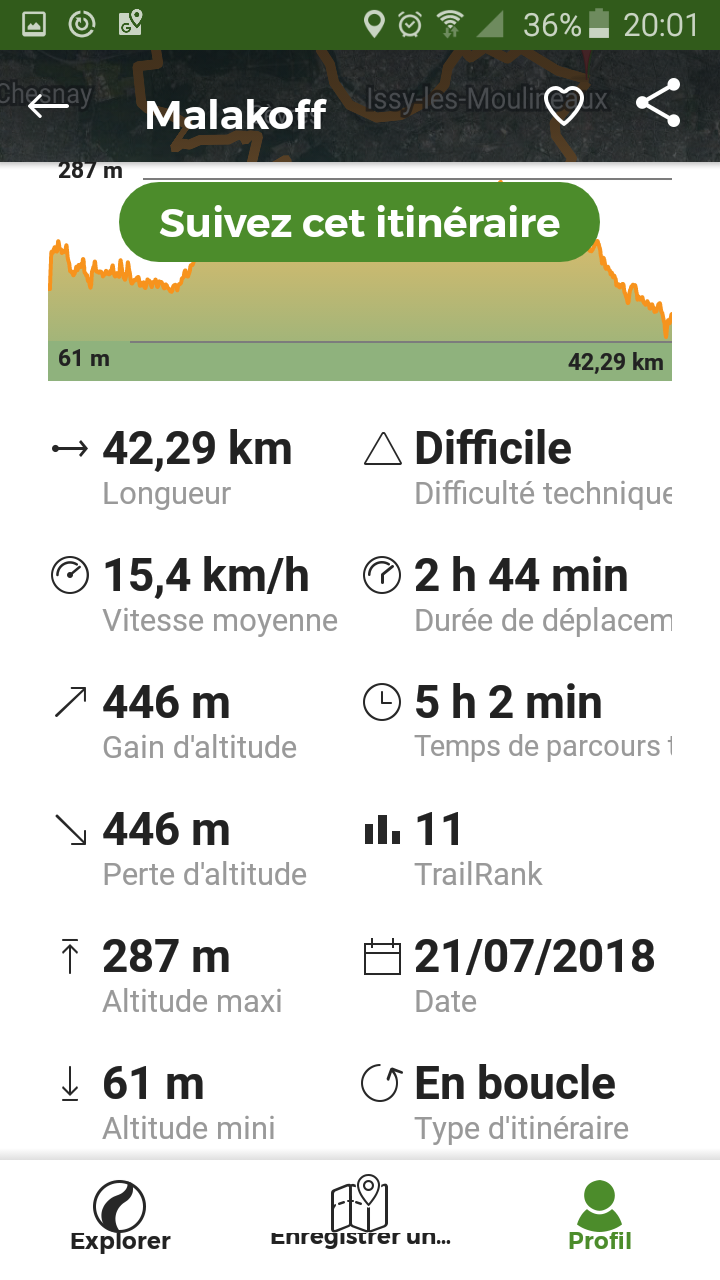
Task: Tap the Suivez cet itinéraire button
Action: [359, 222]
